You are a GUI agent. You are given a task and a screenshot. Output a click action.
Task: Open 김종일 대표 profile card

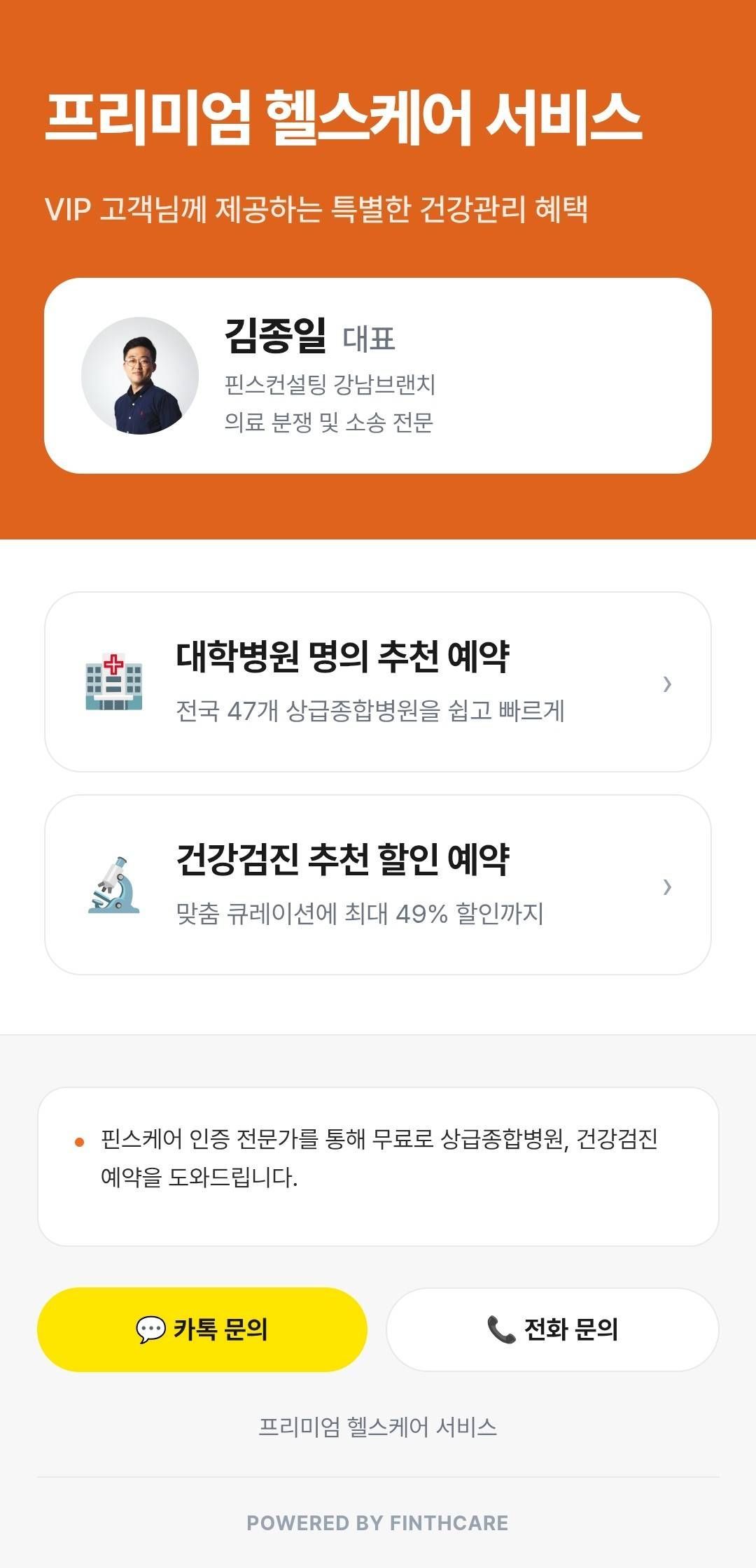click(378, 376)
